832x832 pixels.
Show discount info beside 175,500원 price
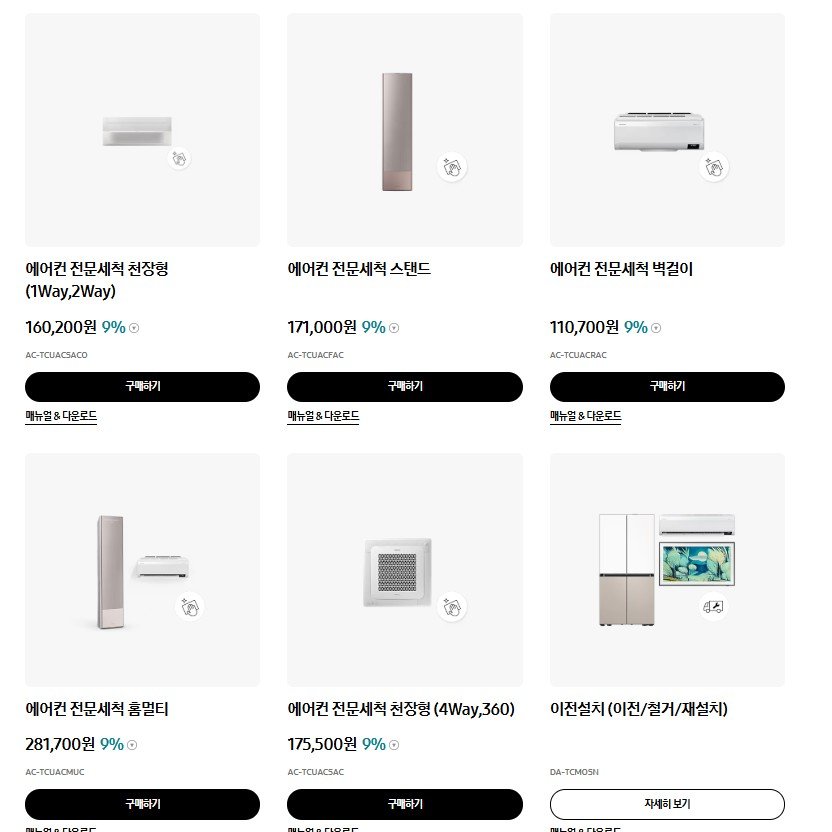click(x=394, y=745)
